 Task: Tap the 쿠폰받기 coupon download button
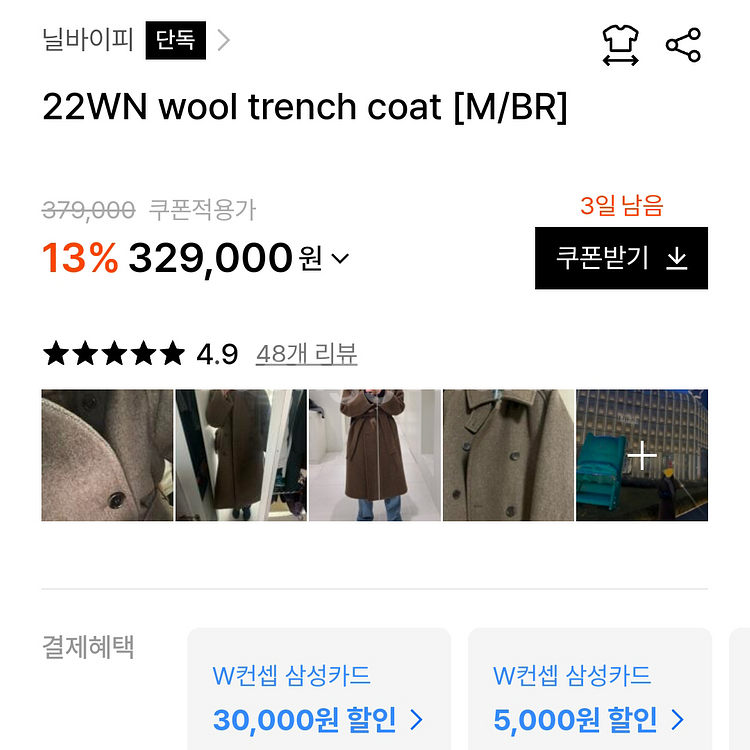point(621,258)
